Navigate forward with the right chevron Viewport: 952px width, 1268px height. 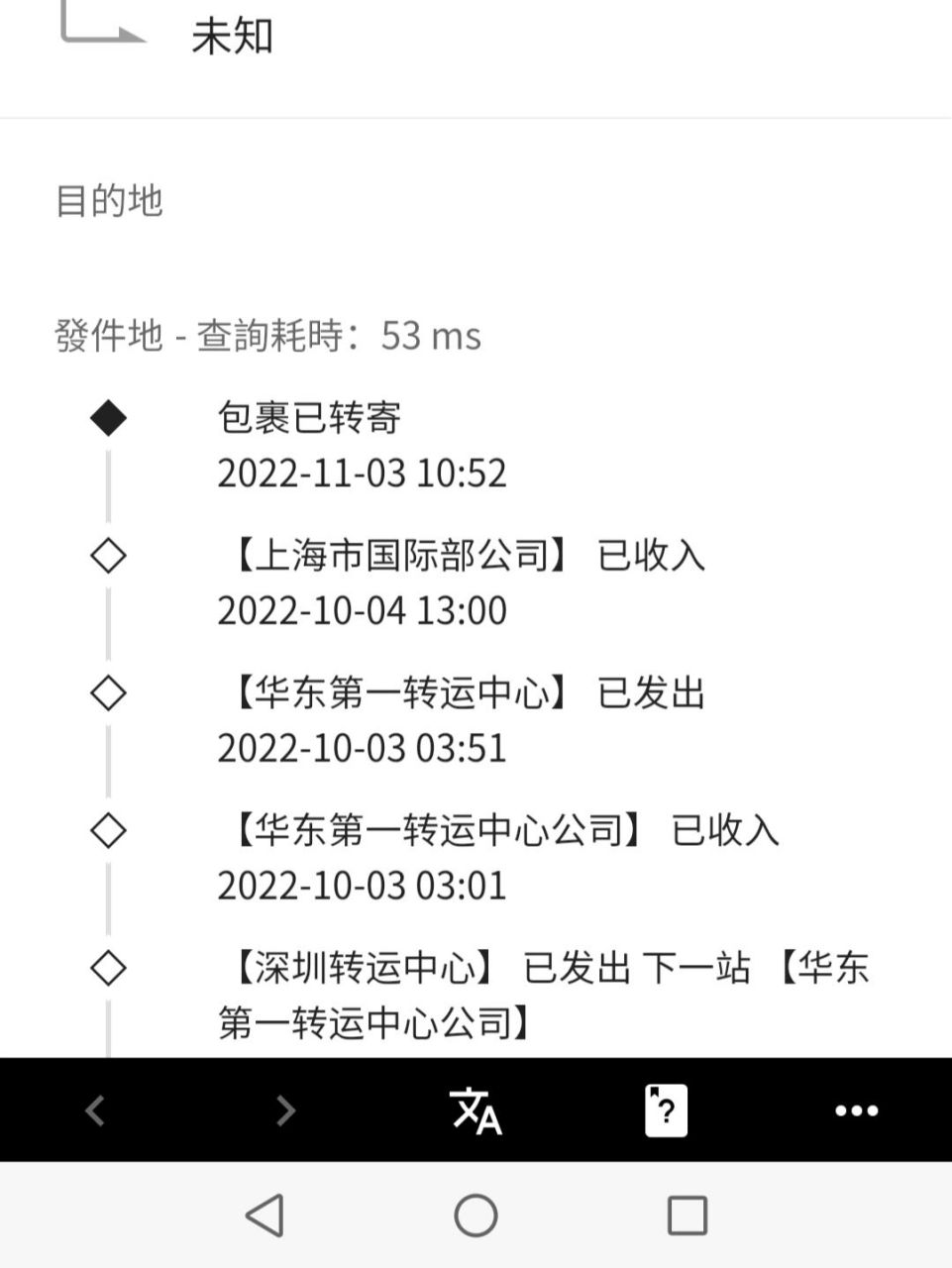tap(285, 1111)
